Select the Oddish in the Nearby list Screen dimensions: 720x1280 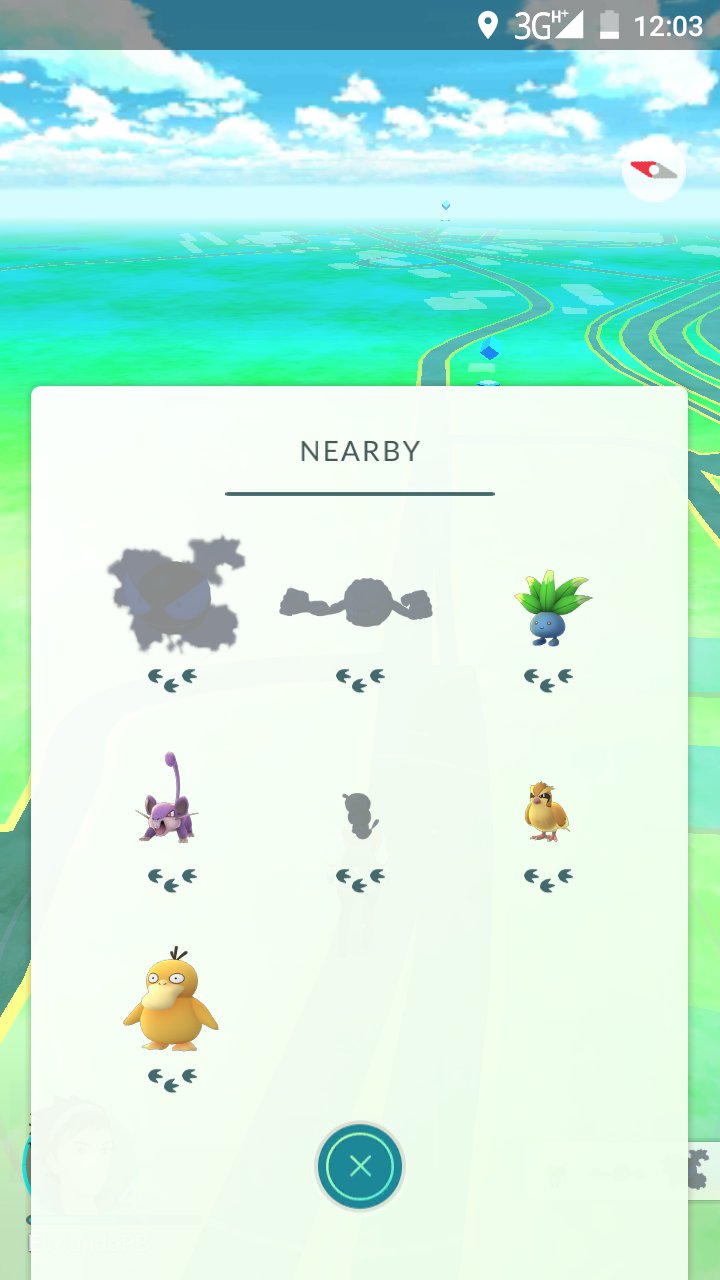(549, 607)
